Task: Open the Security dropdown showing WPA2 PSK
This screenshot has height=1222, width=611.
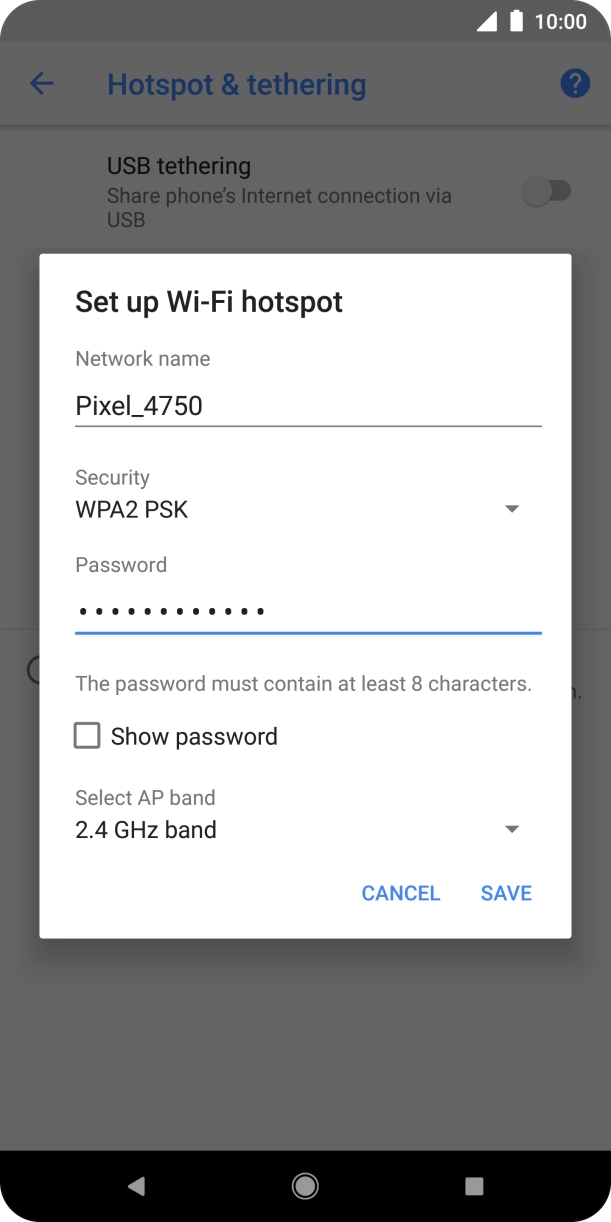Action: point(300,510)
